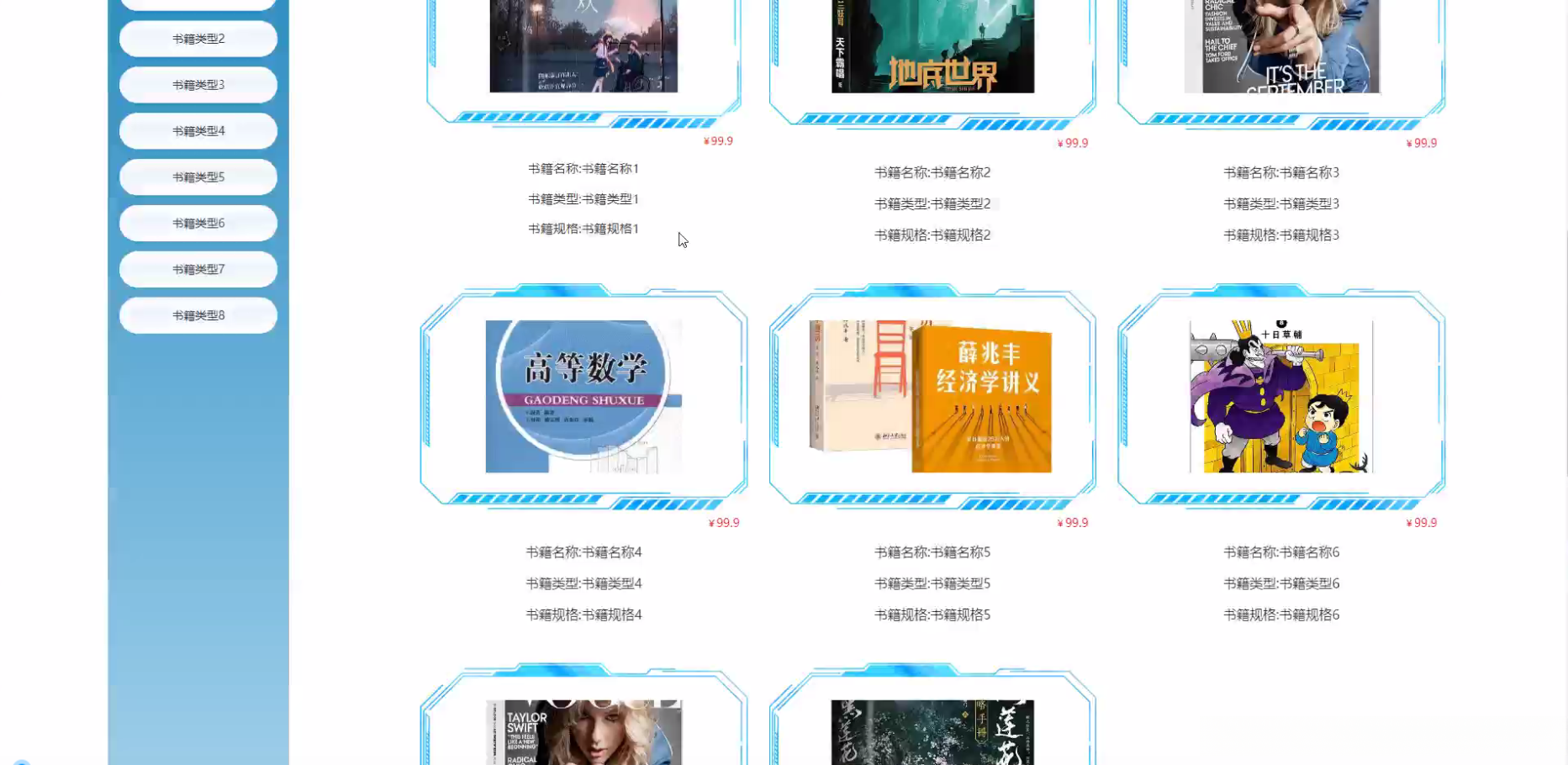1568x765 pixels.
Task: View 薛兆丰经济学讲义 book details
Action: click(932, 396)
